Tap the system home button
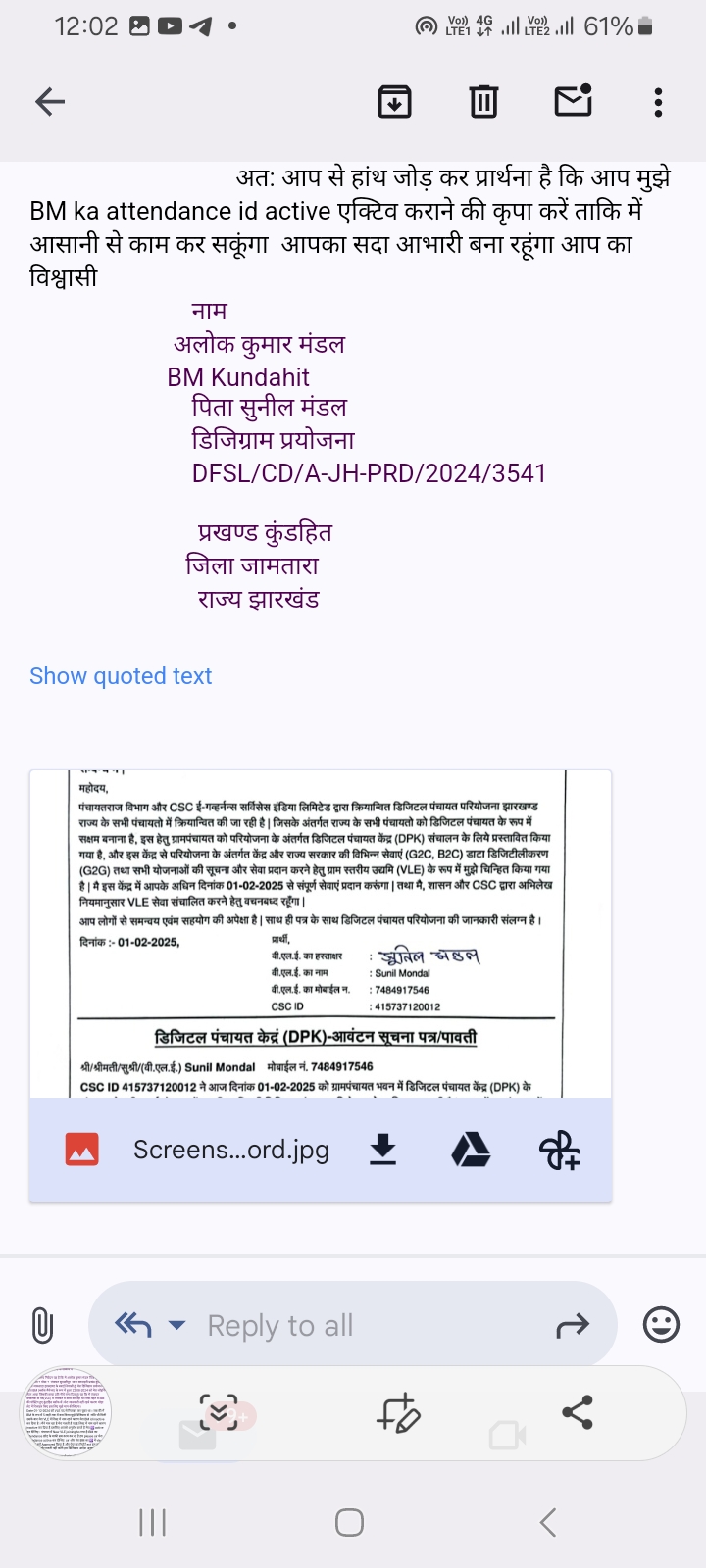 (350, 1522)
